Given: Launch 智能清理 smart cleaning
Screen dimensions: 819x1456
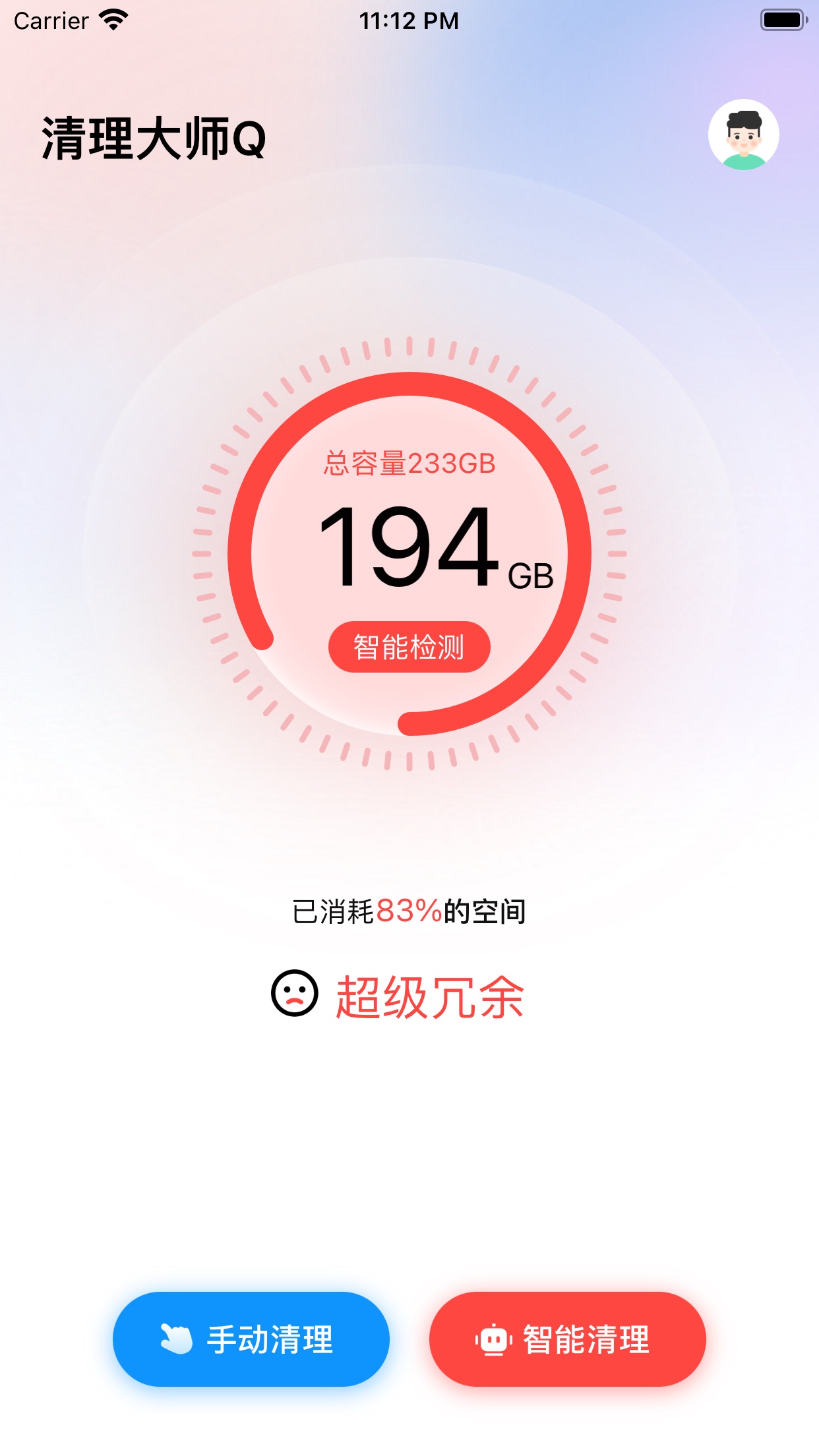Looking at the screenshot, I should (567, 1339).
